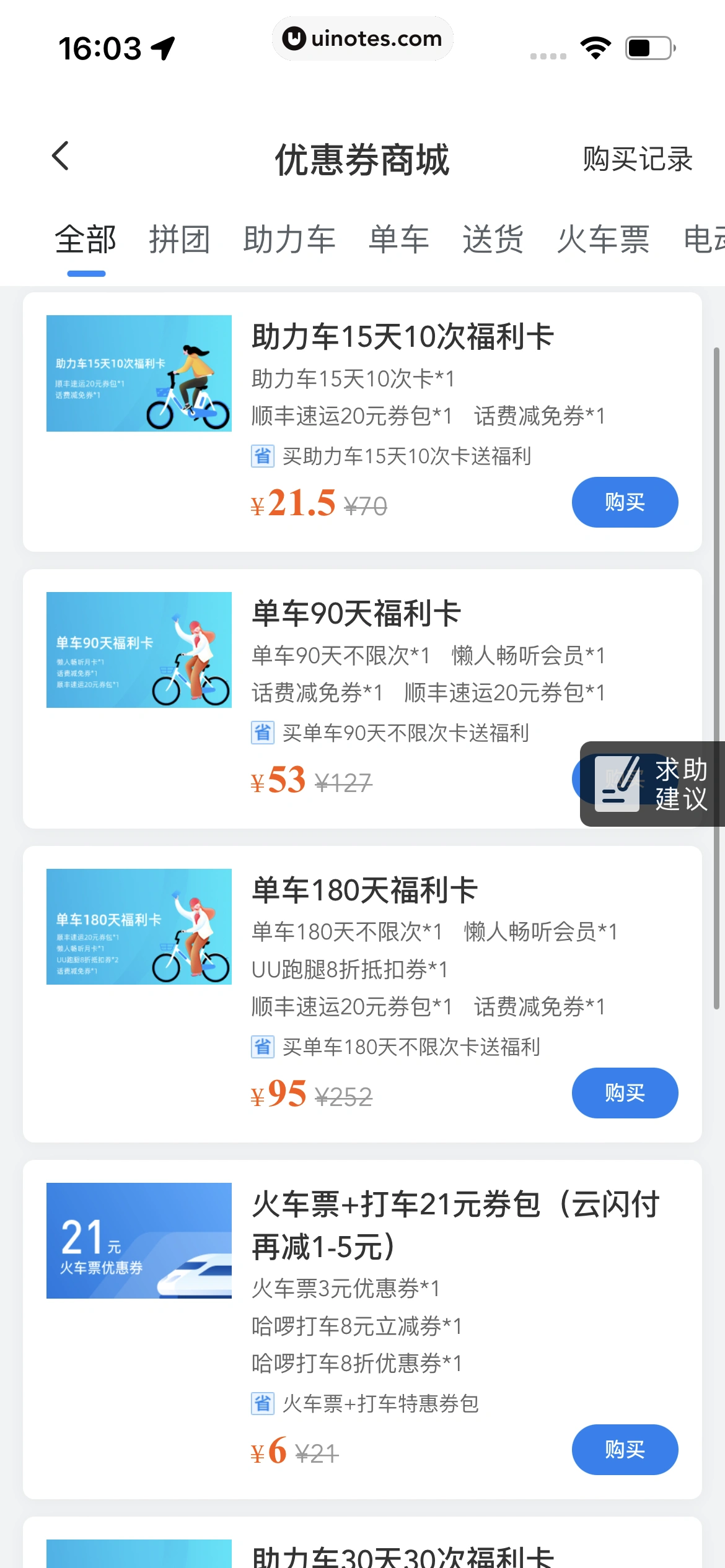This screenshot has width=725, height=1568.
Task: Tap the uinotes.com status pill
Action: 362,38
